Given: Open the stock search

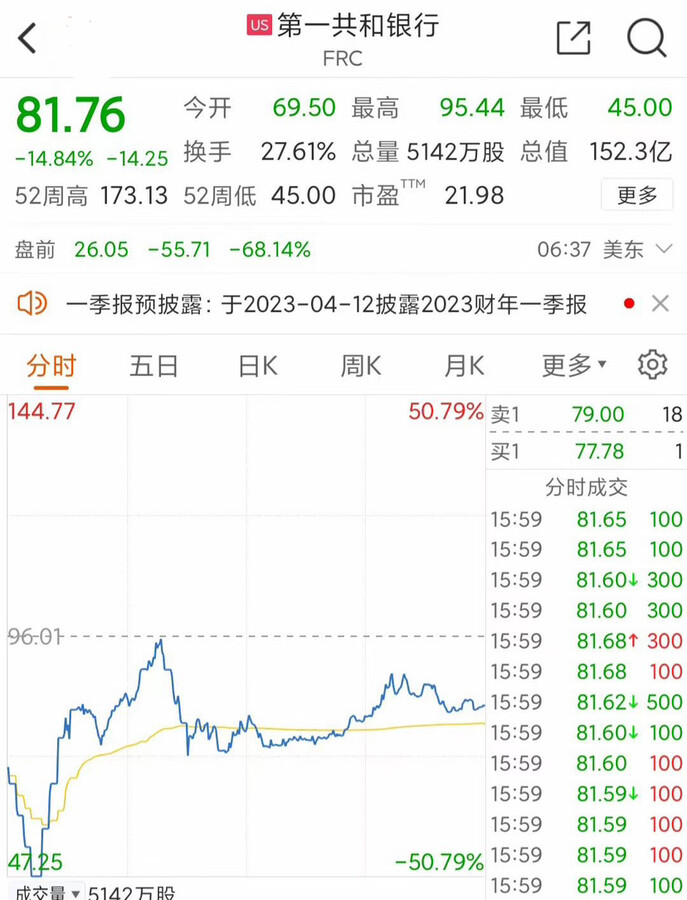Looking at the screenshot, I should coord(646,39).
